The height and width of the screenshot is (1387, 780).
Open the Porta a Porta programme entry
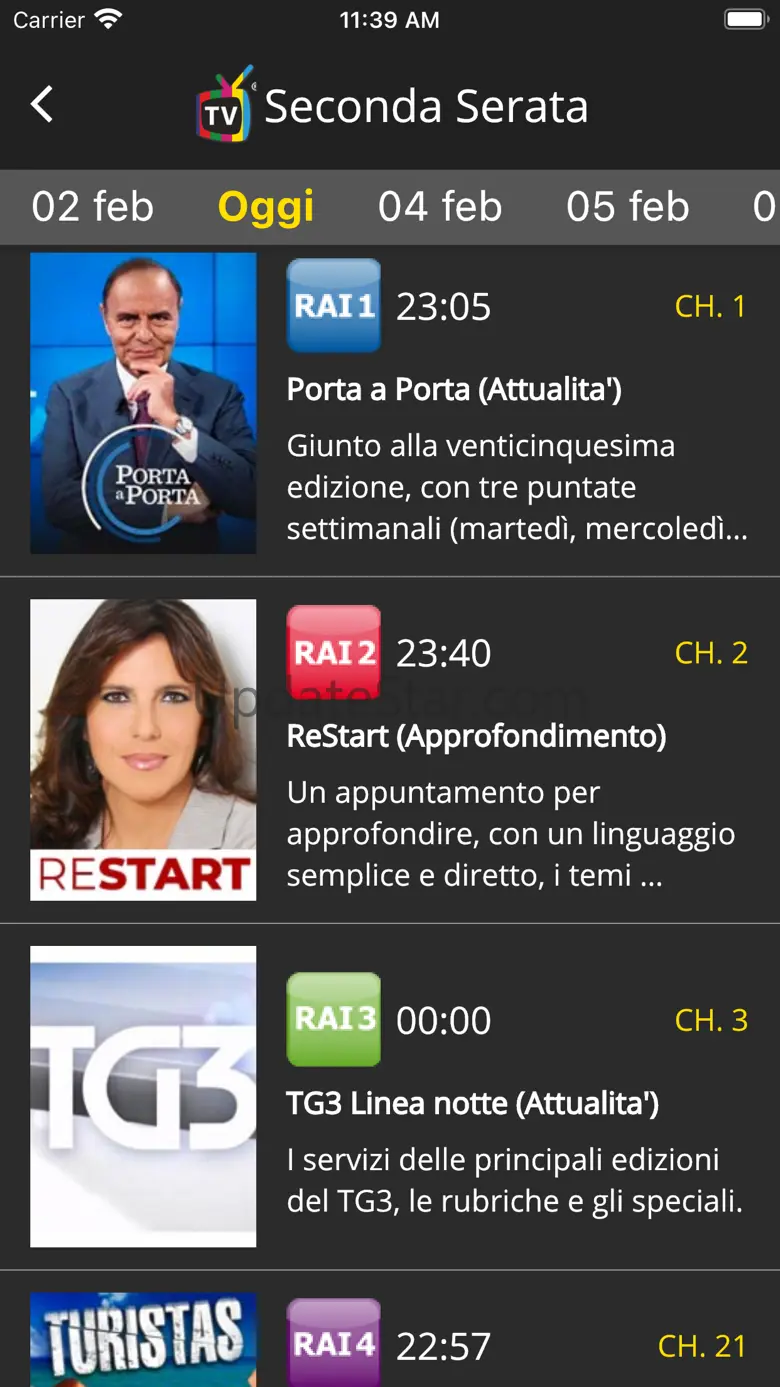pyautogui.click(x=390, y=404)
